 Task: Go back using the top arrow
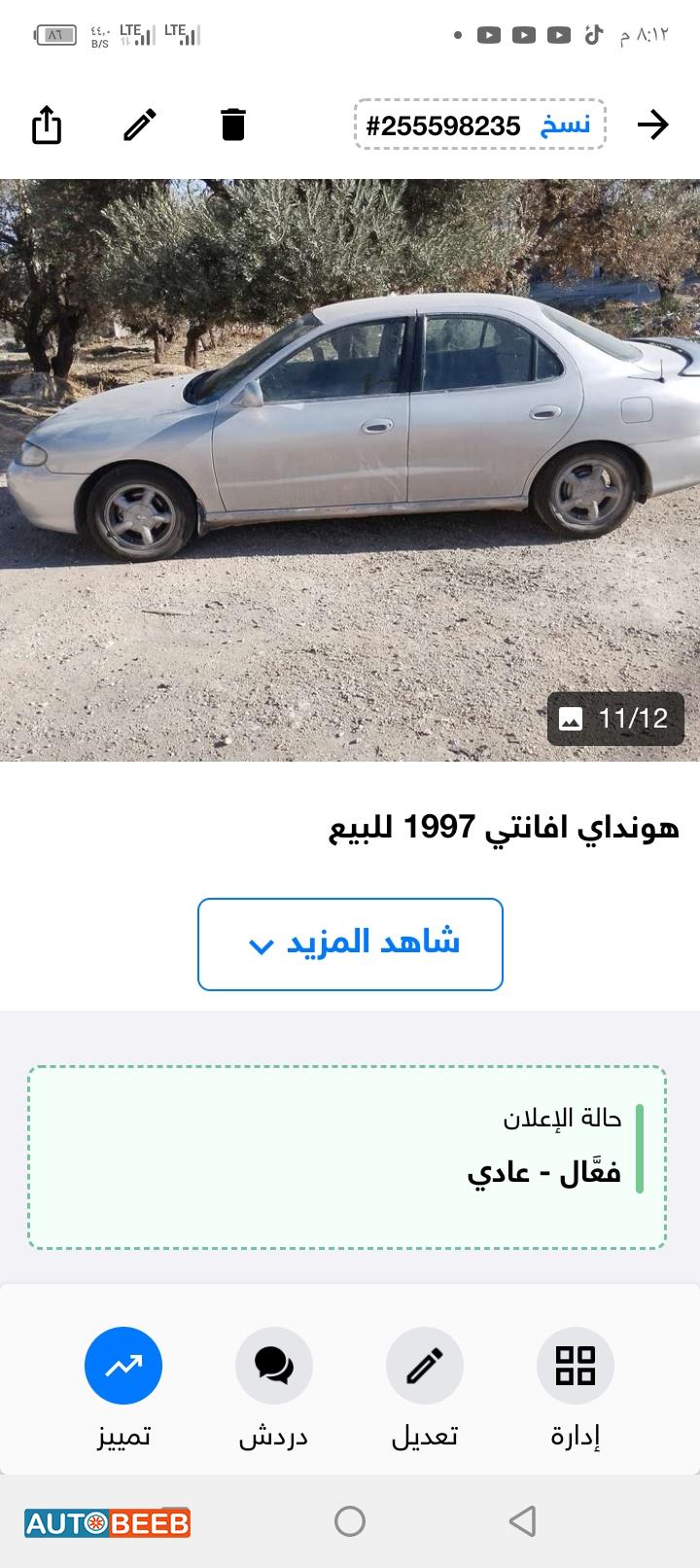(x=653, y=125)
